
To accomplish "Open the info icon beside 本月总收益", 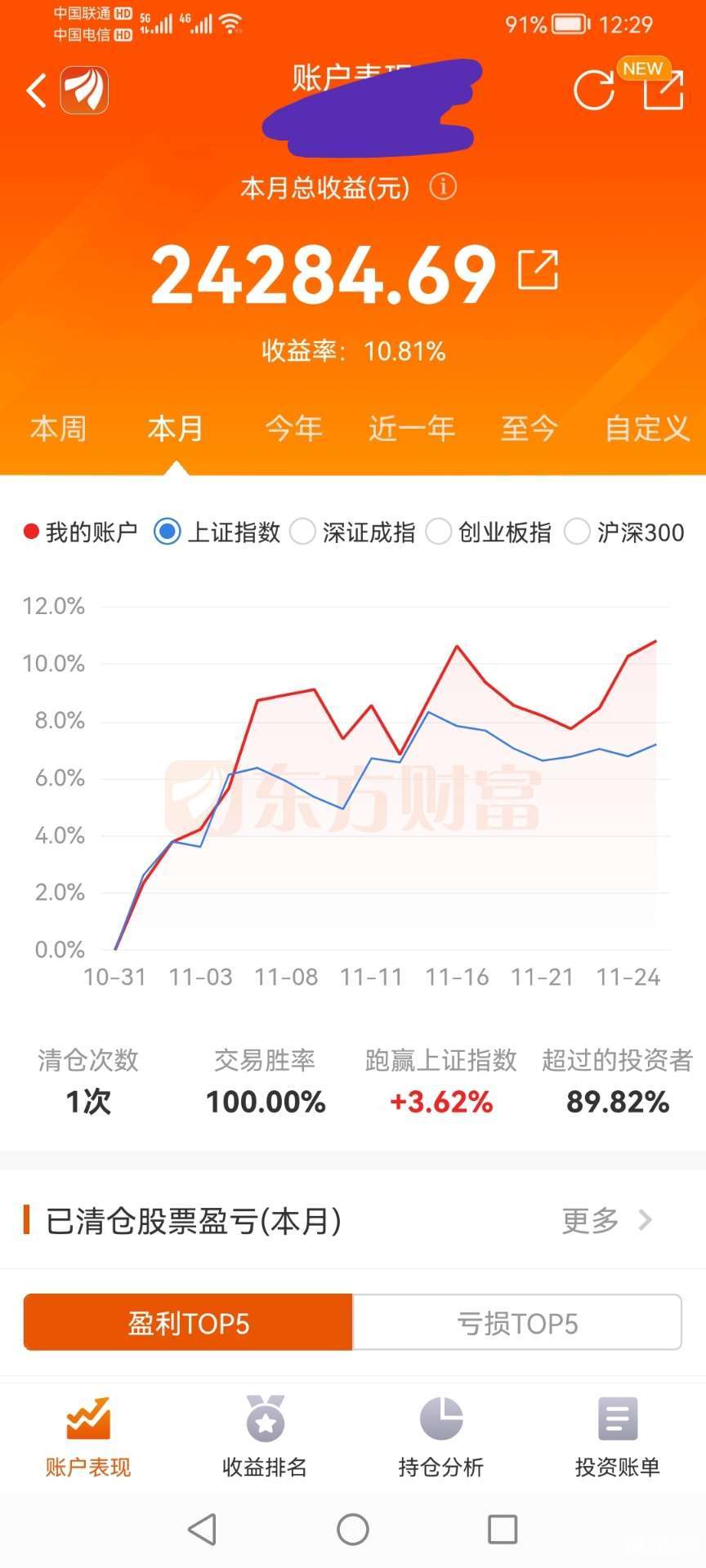I will 443,187.
